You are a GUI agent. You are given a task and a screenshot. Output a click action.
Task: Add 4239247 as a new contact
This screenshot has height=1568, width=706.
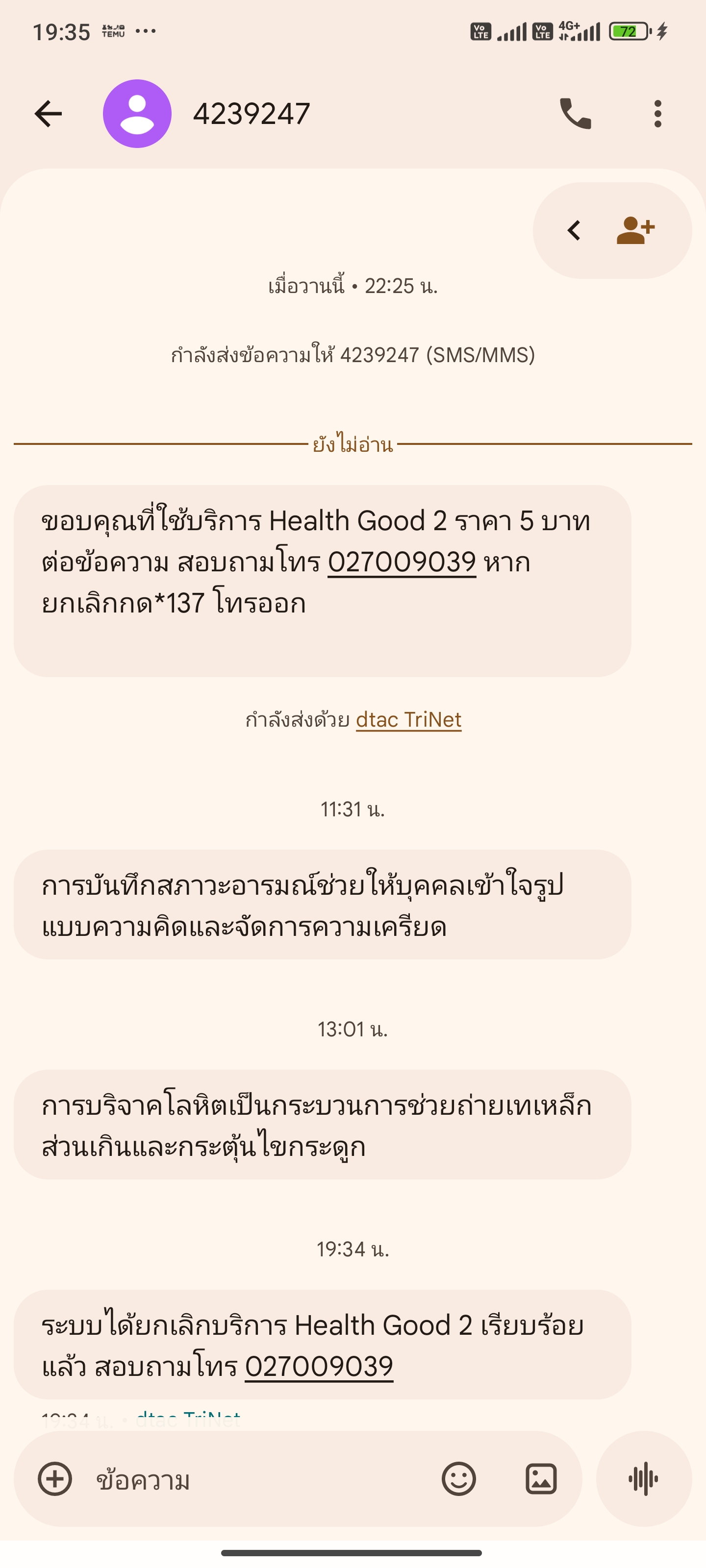pyautogui.click(x=635, y=230)
